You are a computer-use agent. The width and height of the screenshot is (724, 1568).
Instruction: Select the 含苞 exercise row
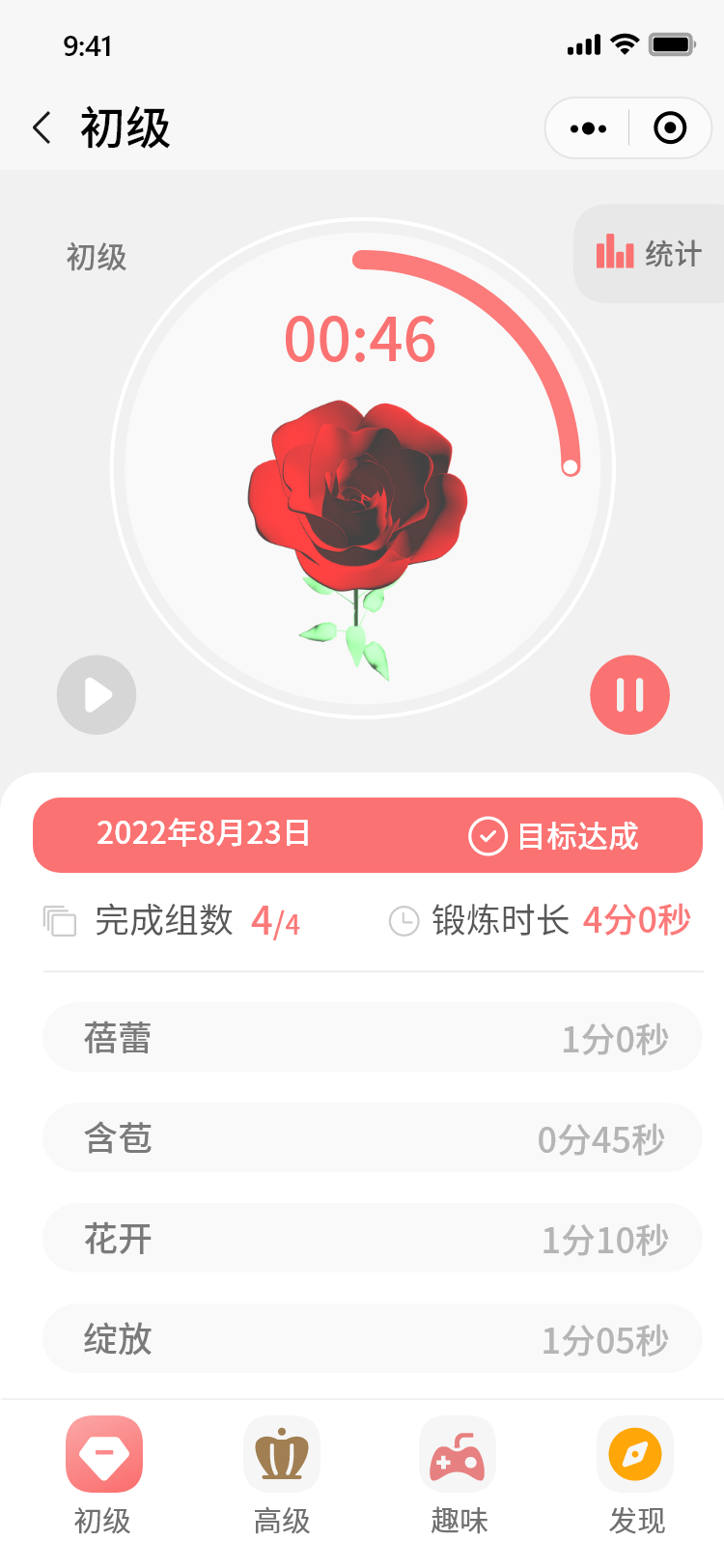[373, 1138]
